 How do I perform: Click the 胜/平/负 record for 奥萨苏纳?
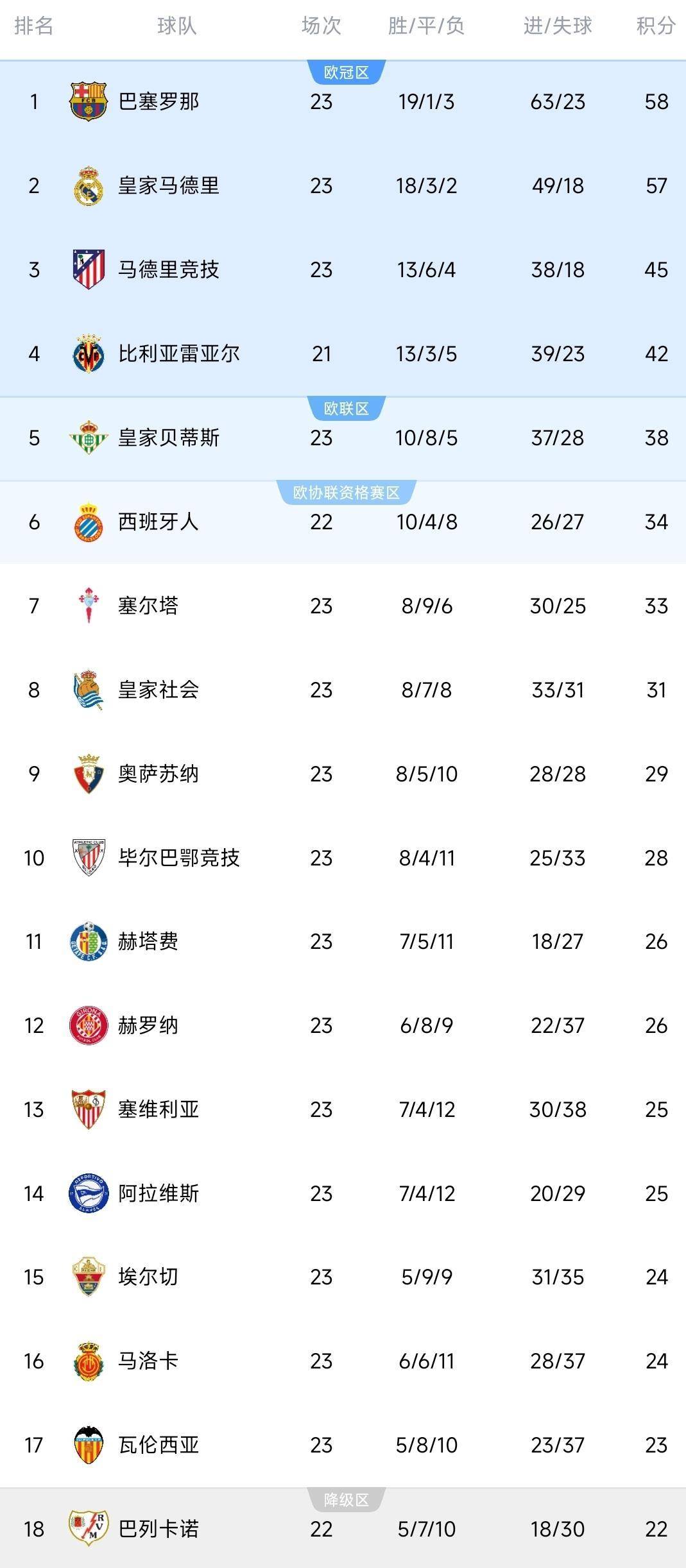[x=427, y=774]
